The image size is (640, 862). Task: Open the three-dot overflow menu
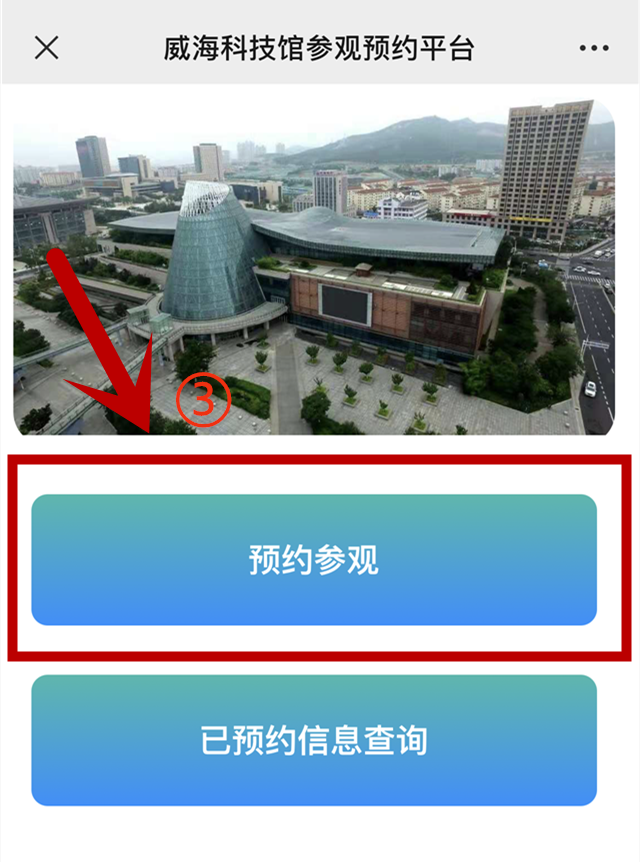[x=593, y=48]
